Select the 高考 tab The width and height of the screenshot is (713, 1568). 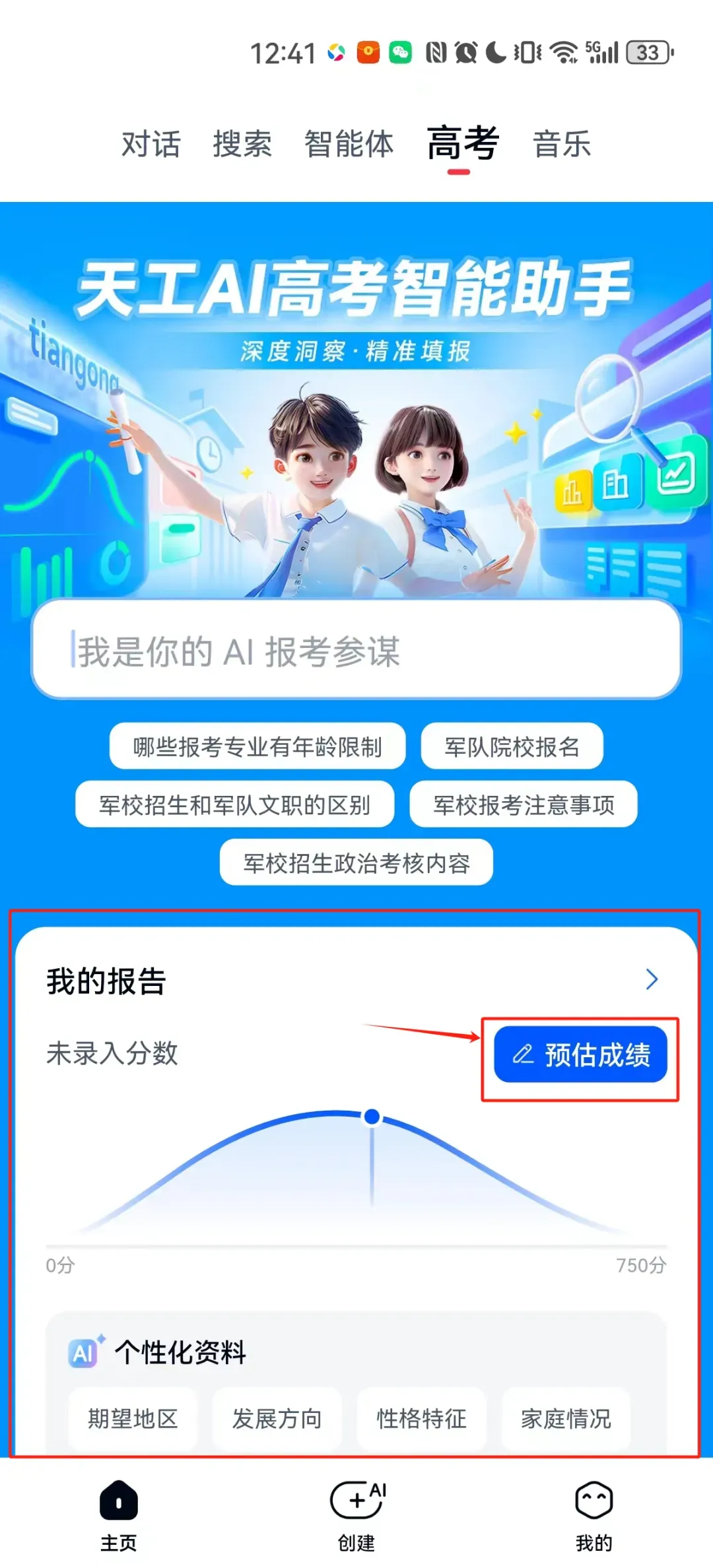point(462,144)
